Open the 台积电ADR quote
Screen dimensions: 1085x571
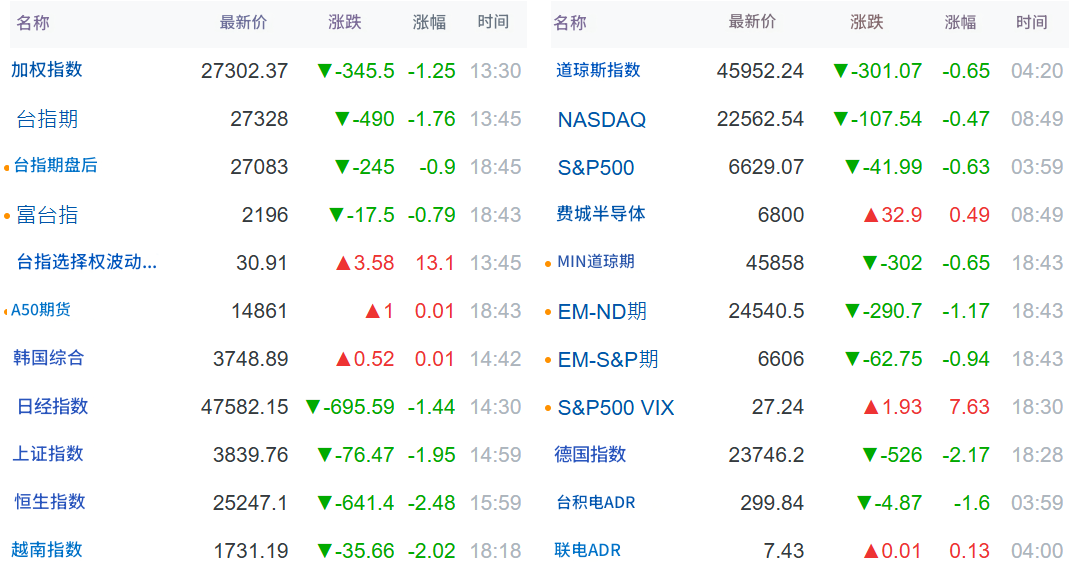click(x=596, y=503)
